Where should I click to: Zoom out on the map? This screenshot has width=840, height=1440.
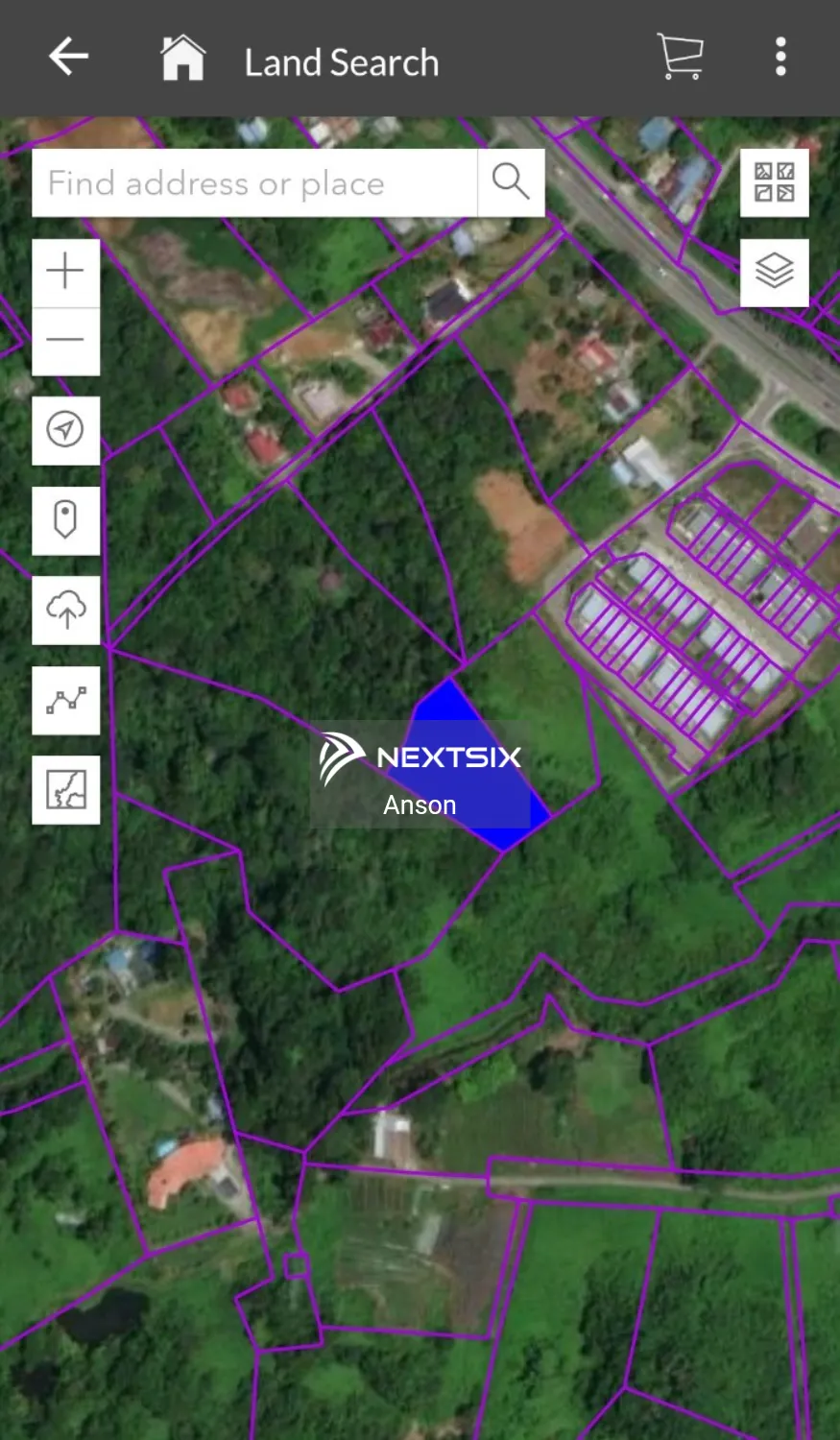click(x=65, y=341)
